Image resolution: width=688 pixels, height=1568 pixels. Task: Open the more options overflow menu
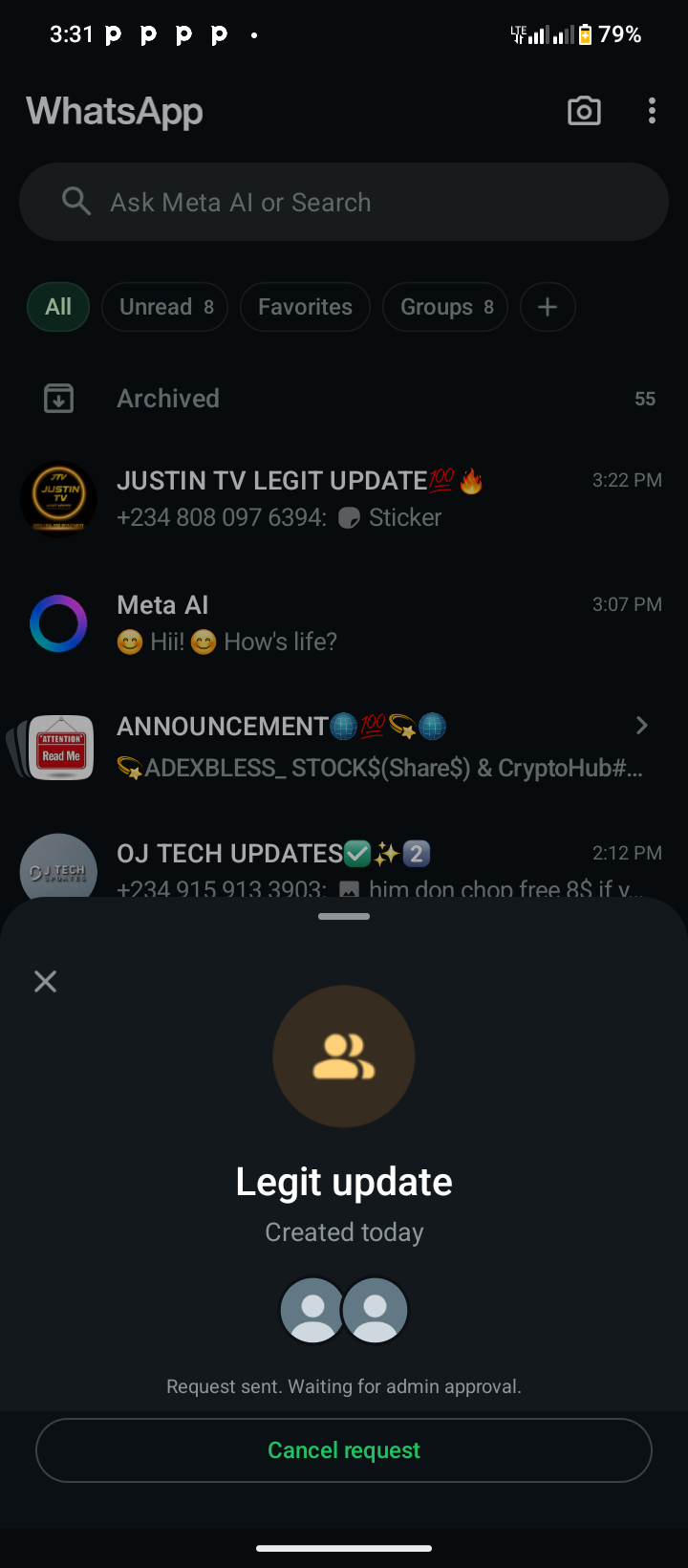tap(652, 111)
